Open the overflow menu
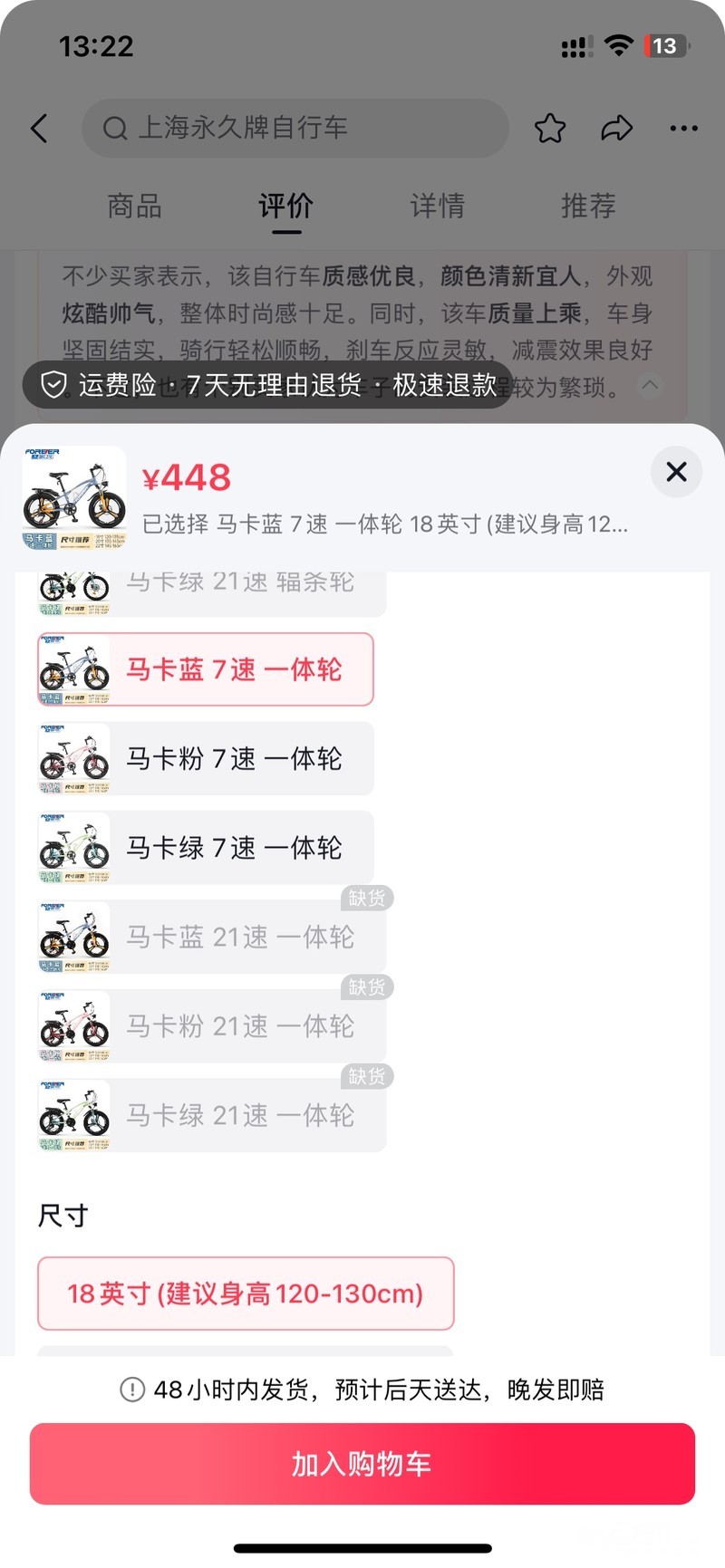The height and width of the screenshot is (1568, 725). (x=683, y=129)
